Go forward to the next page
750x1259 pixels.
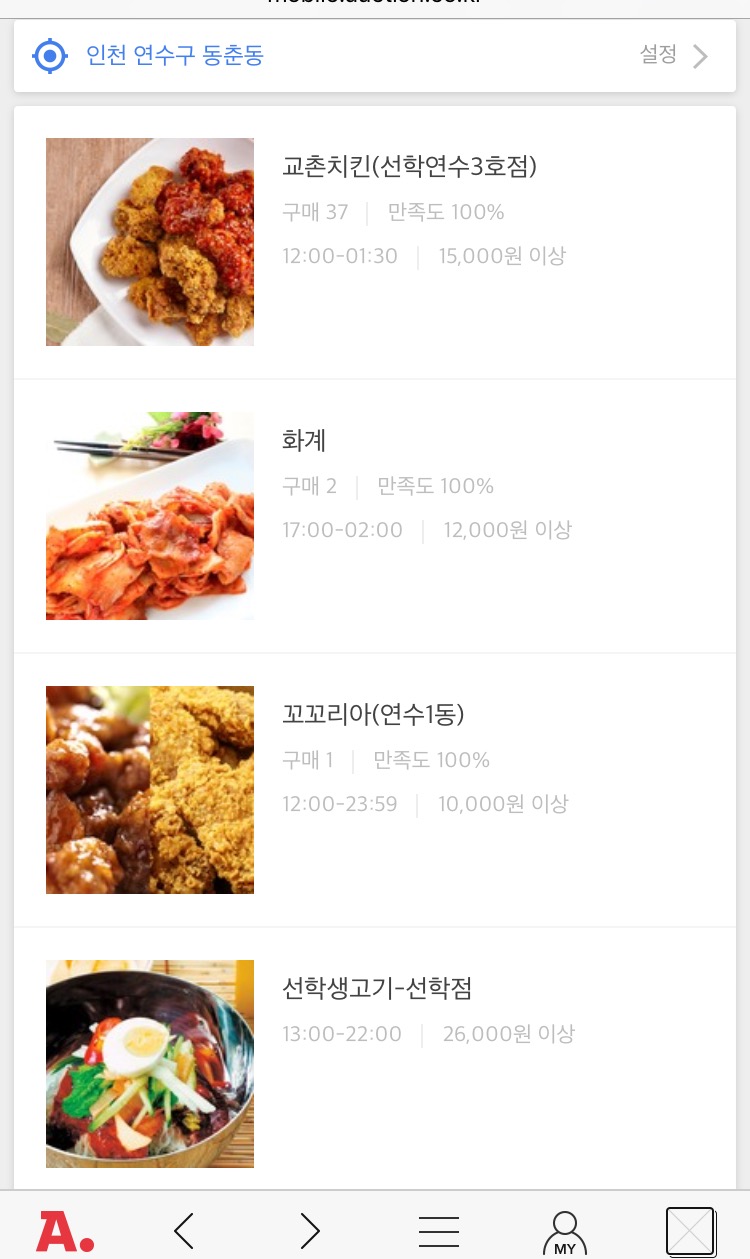[x=310, y=1231]
